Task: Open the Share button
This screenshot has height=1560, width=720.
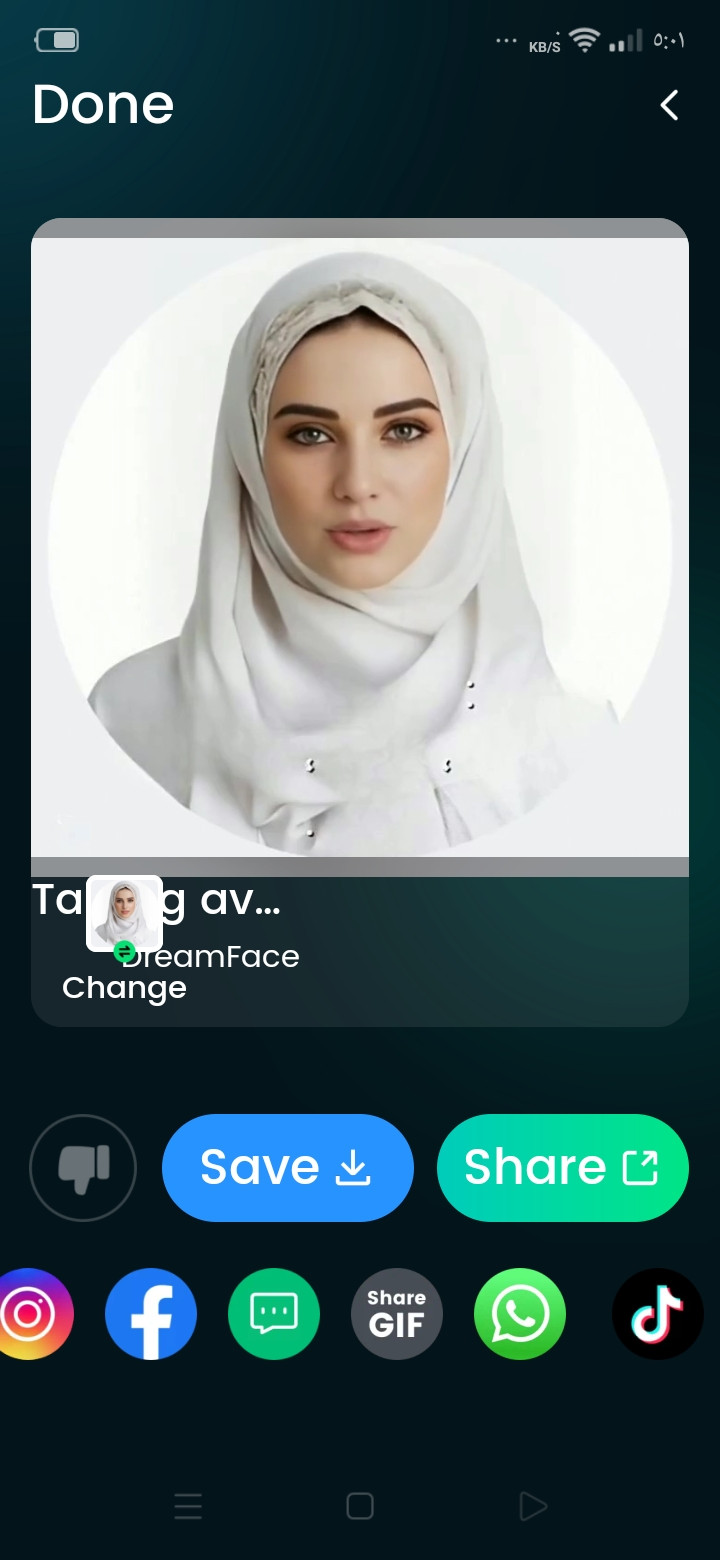Action: (562, 1167)
